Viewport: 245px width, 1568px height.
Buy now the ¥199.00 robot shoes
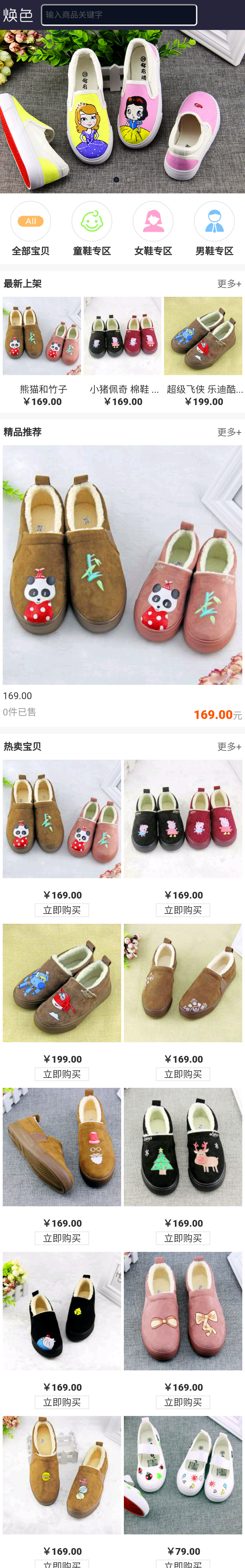point(62,1074)
